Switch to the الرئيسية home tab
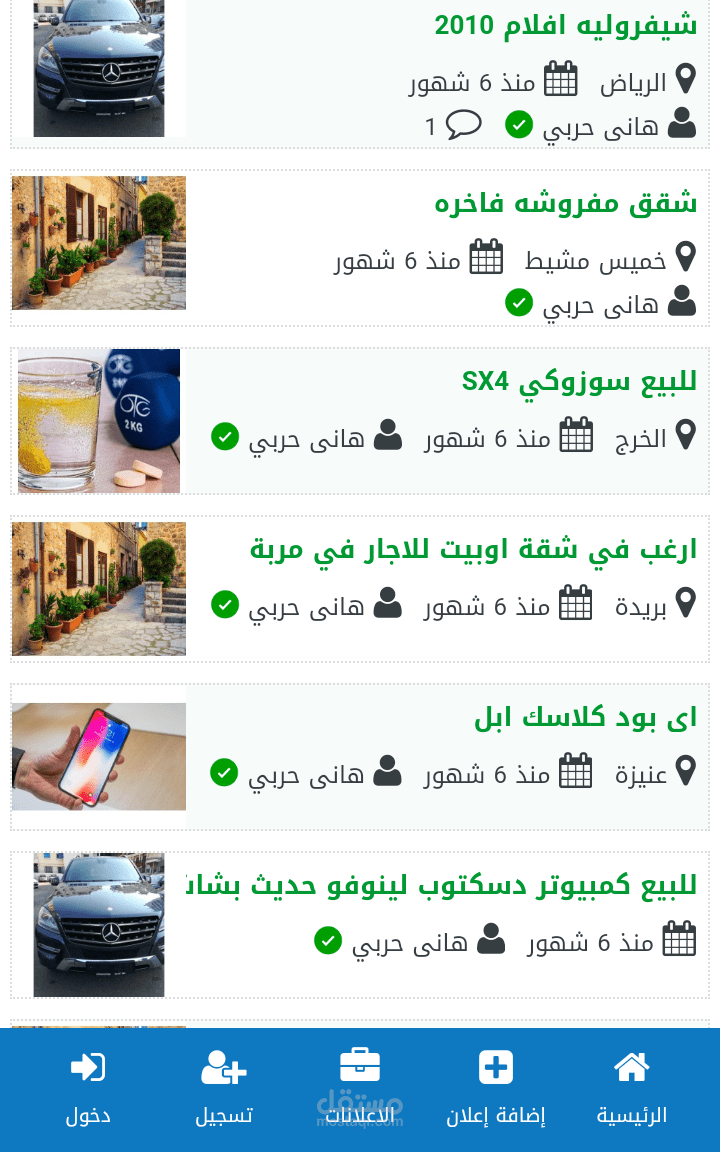 pyautogui.click(x=631, y=1089)
